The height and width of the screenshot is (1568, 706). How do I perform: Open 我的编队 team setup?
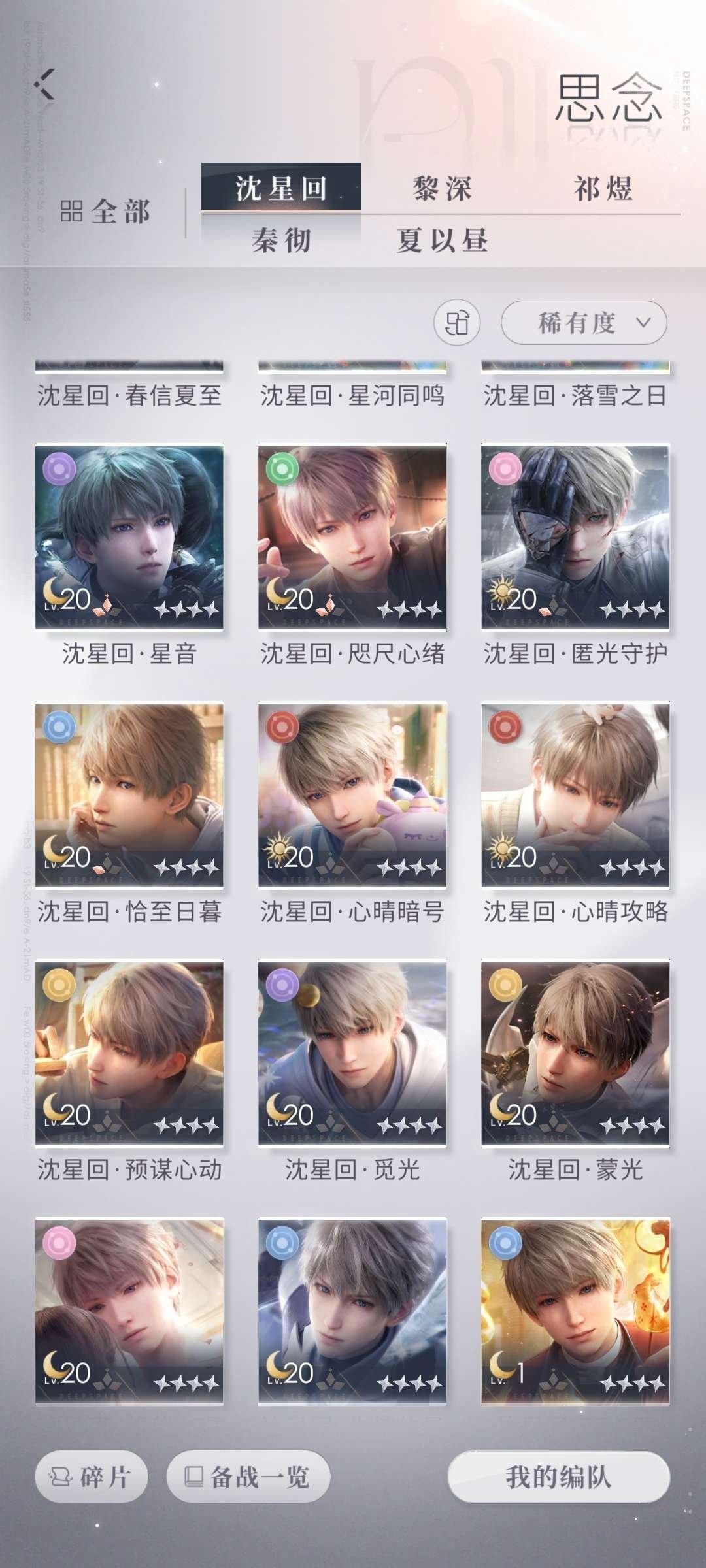coord(559,1477)
